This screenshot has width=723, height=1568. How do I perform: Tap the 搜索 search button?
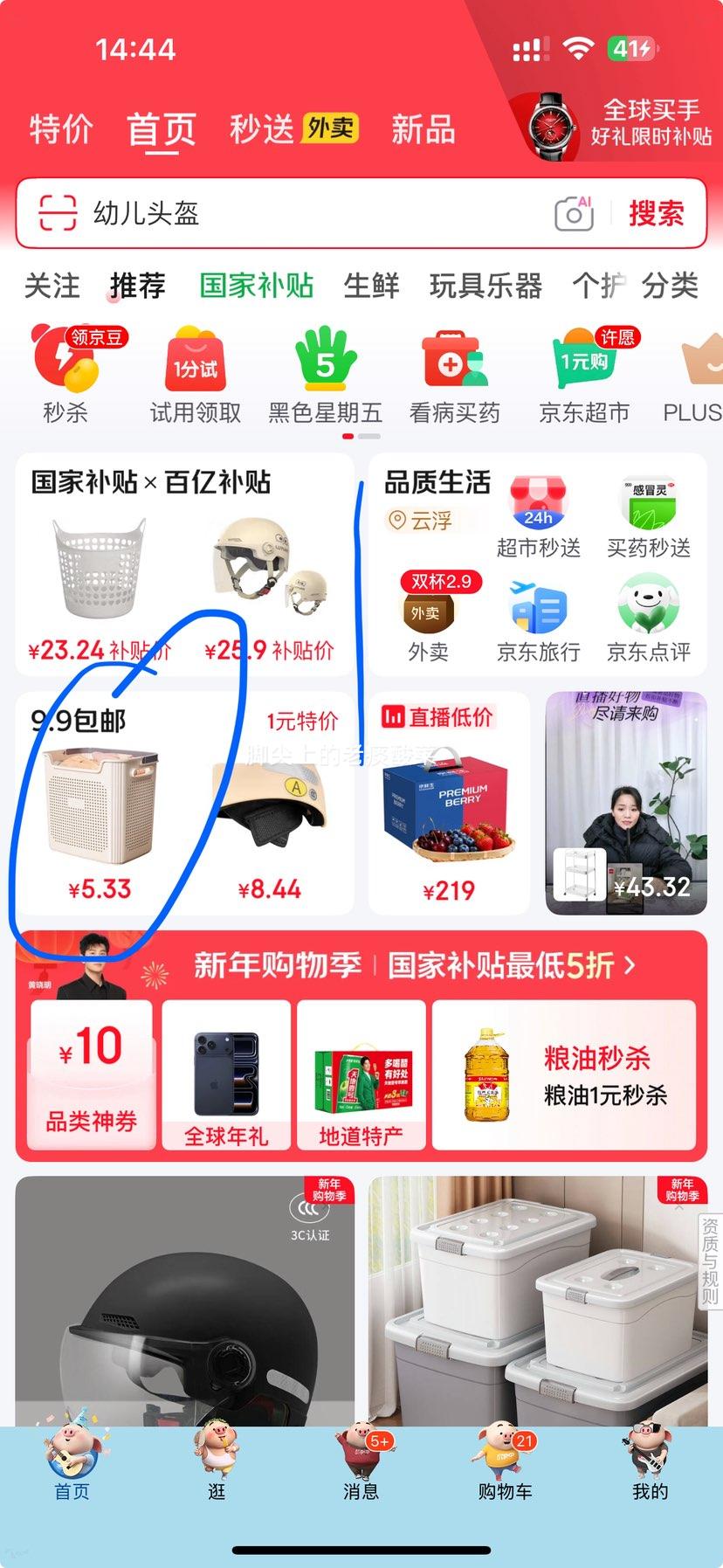657,212
